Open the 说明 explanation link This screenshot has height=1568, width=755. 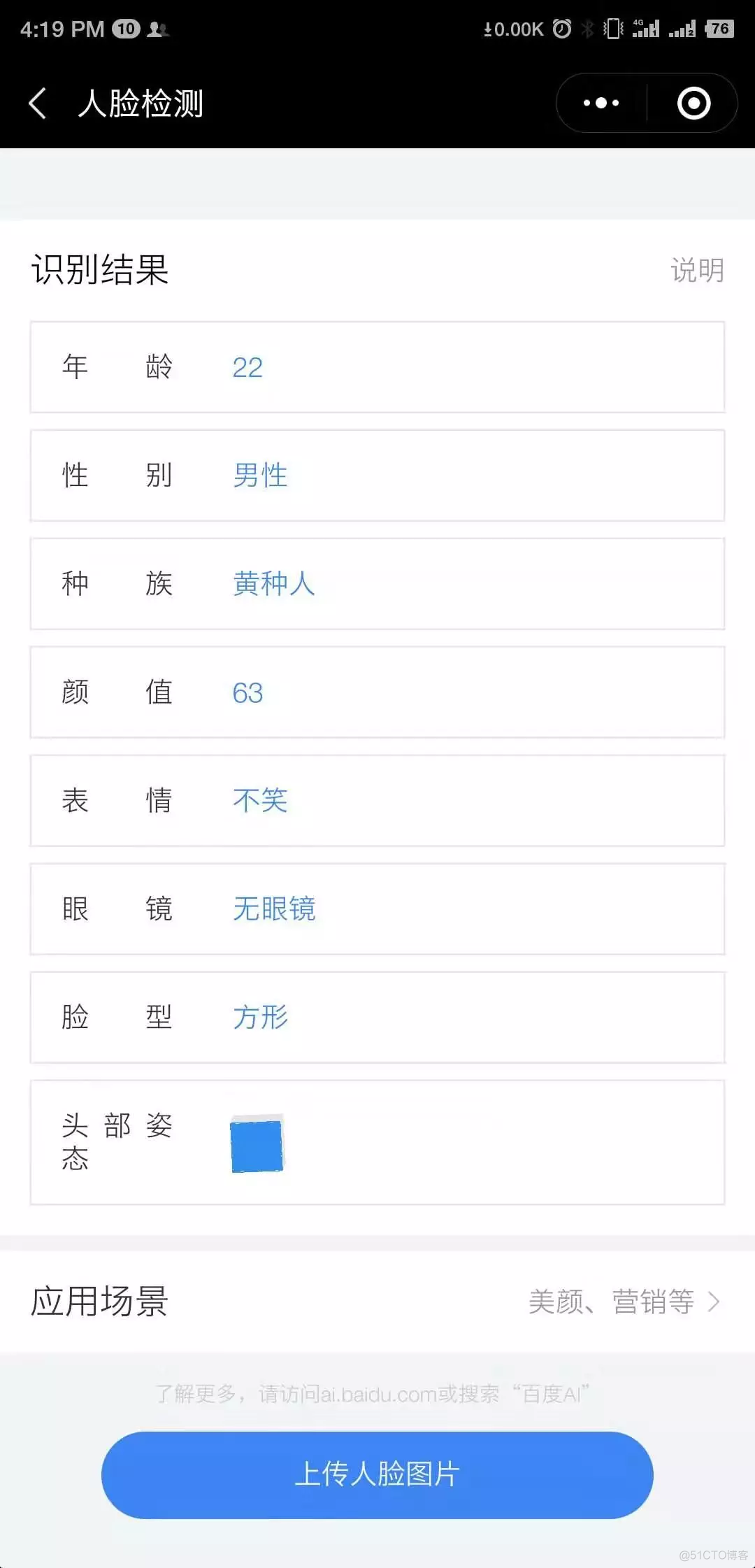click(697, 270)
